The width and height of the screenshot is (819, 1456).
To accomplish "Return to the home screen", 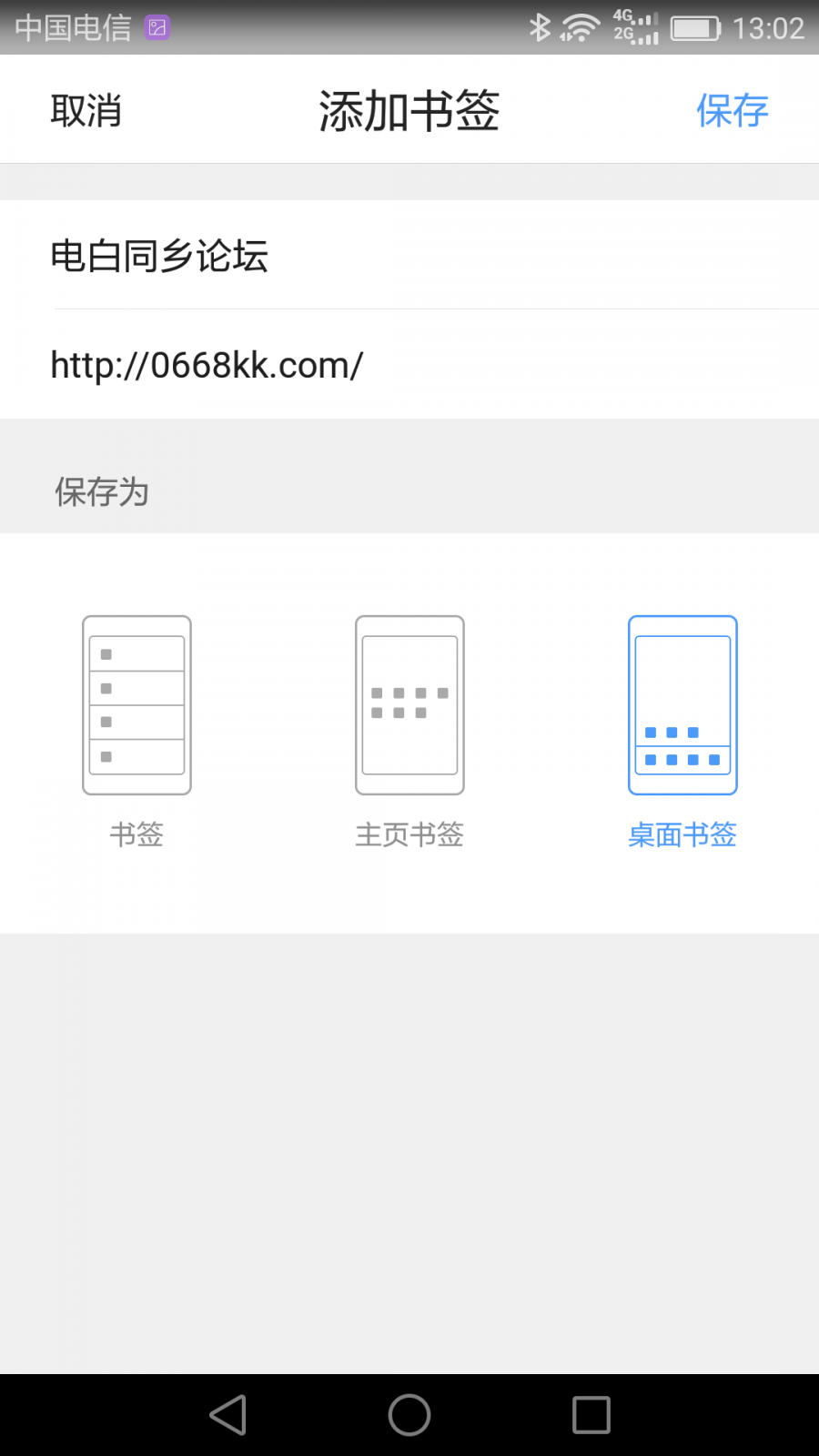I will tap(409, 1415).
